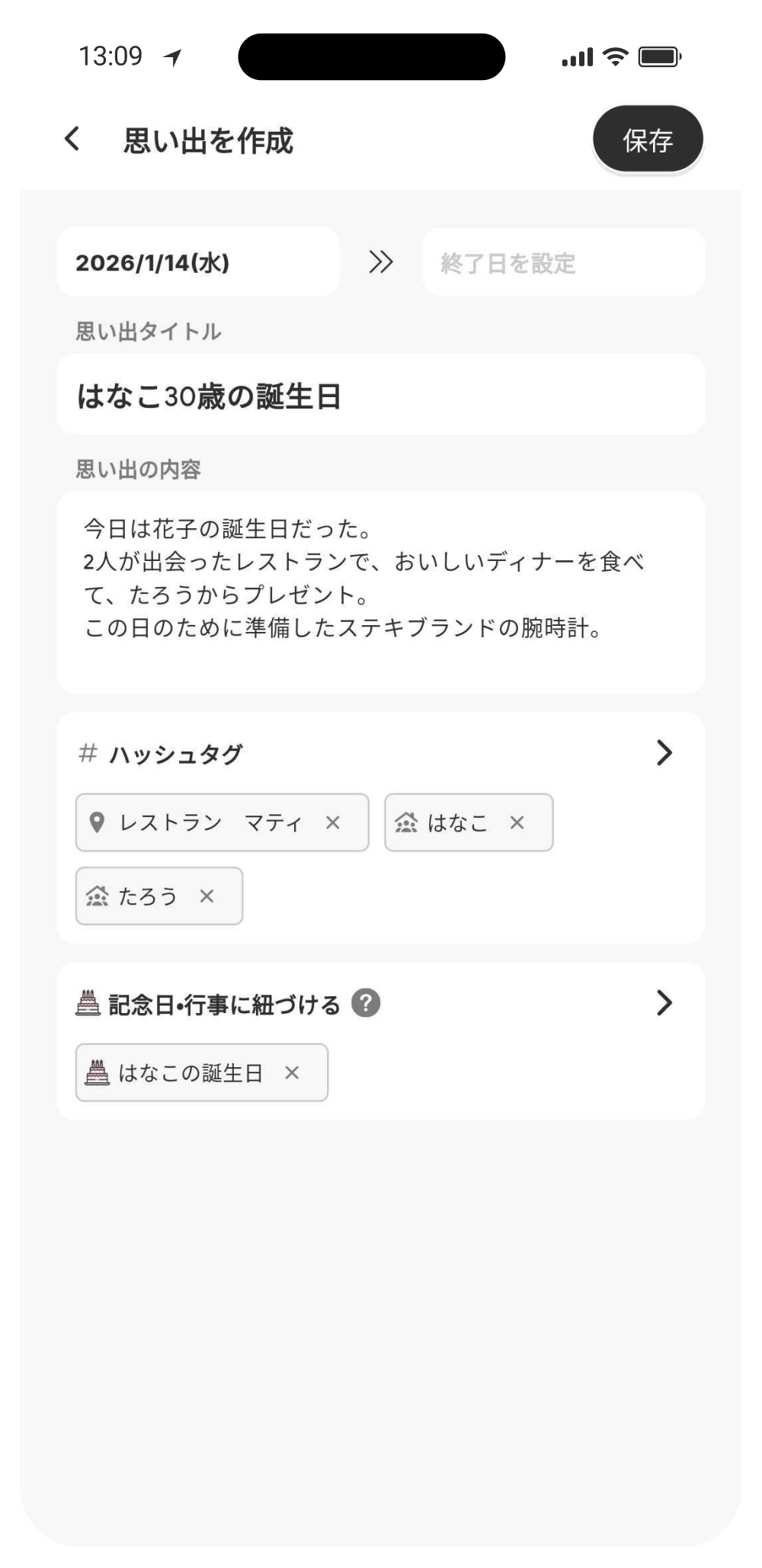
Task: Tap the cake icon next to 記念日・行事に紐づける
Action: click(88, 1002)
